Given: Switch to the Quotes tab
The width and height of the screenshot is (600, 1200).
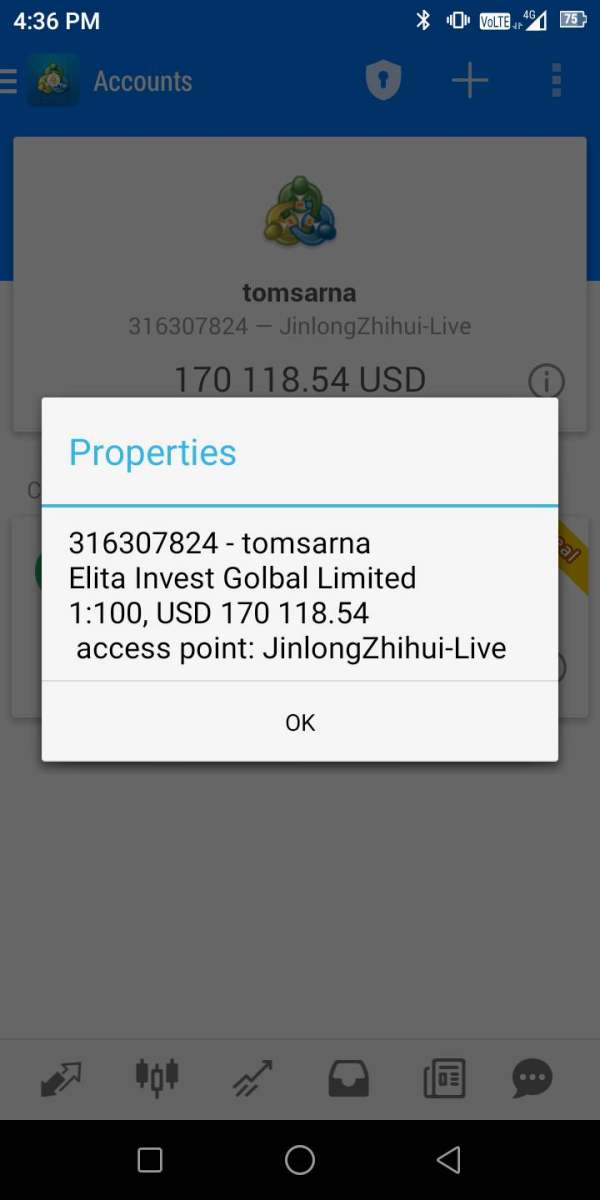Looking at the screenshot, I should pyautogui.click(x=61, y=1078).
